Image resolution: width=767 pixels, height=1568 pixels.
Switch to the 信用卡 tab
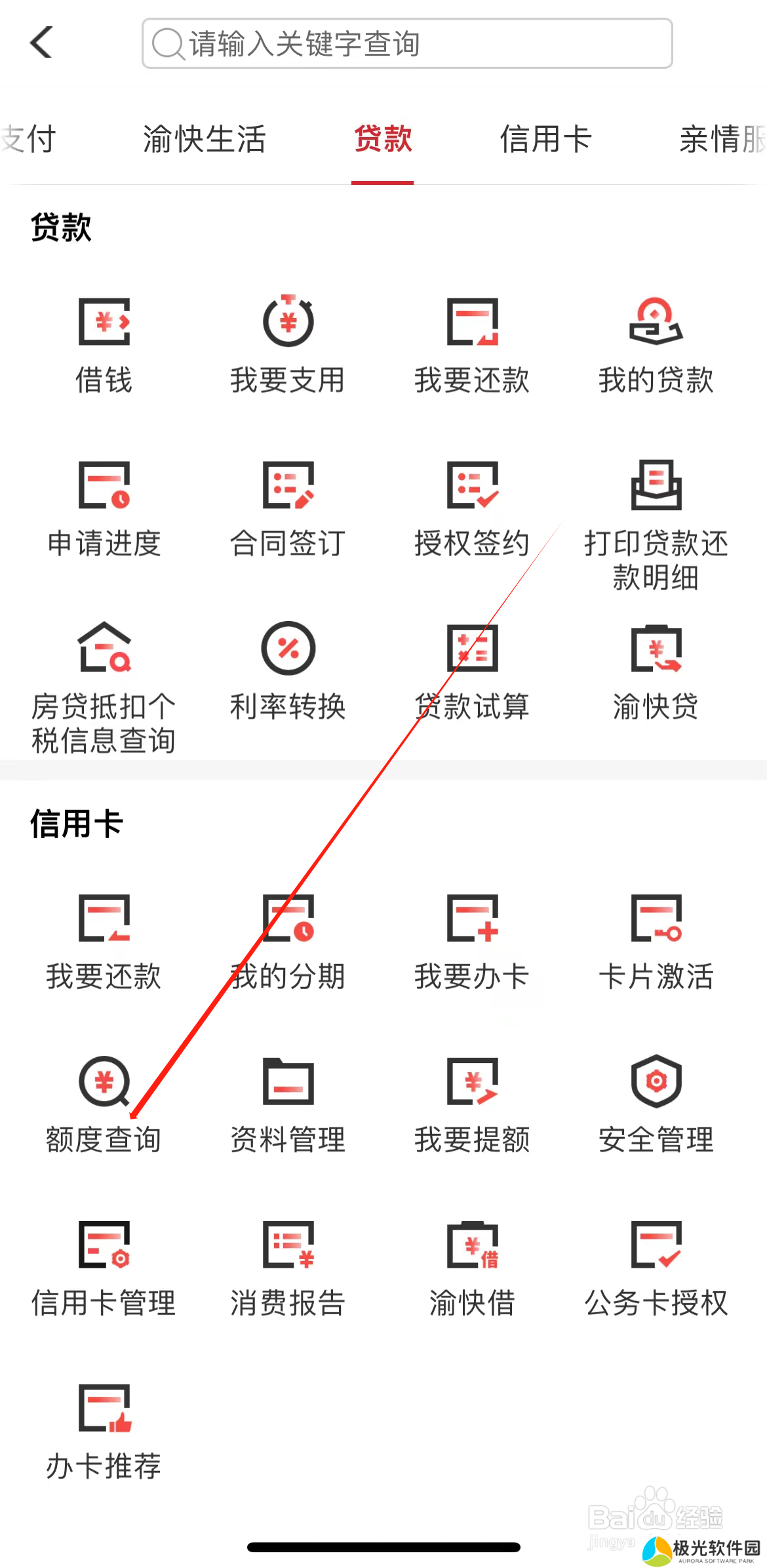tap(545, 139)
